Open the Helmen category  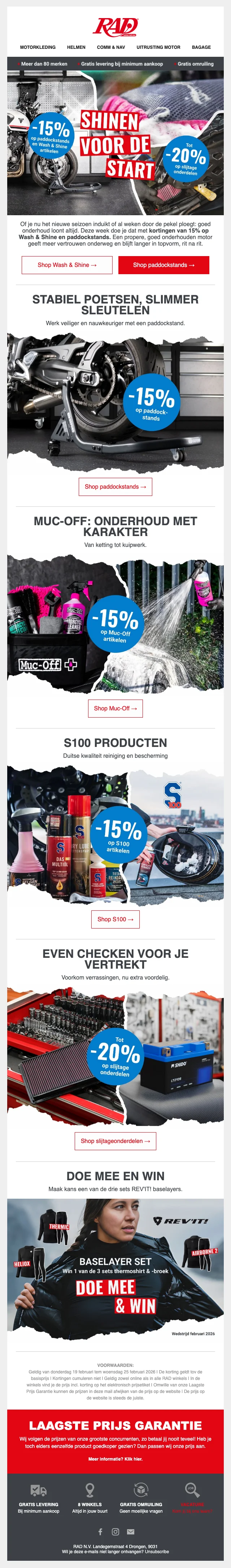click(76, 47)
